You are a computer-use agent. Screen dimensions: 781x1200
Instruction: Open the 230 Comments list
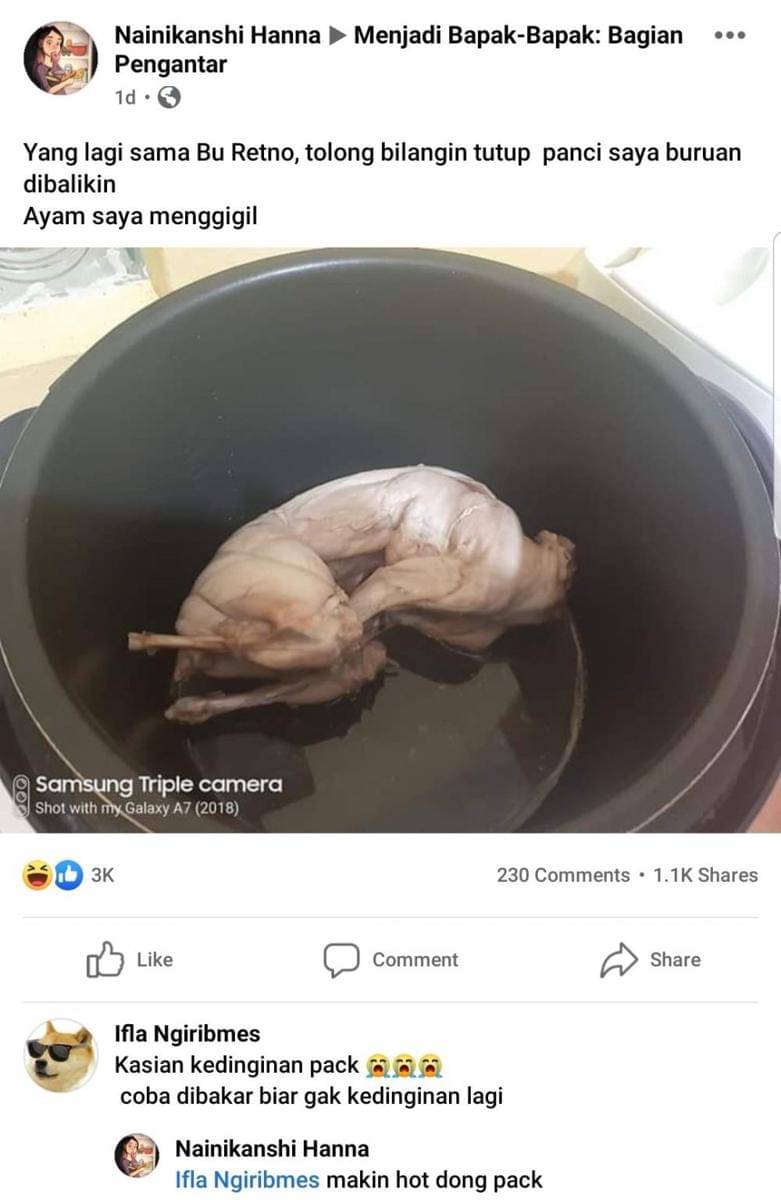[562, 875]
